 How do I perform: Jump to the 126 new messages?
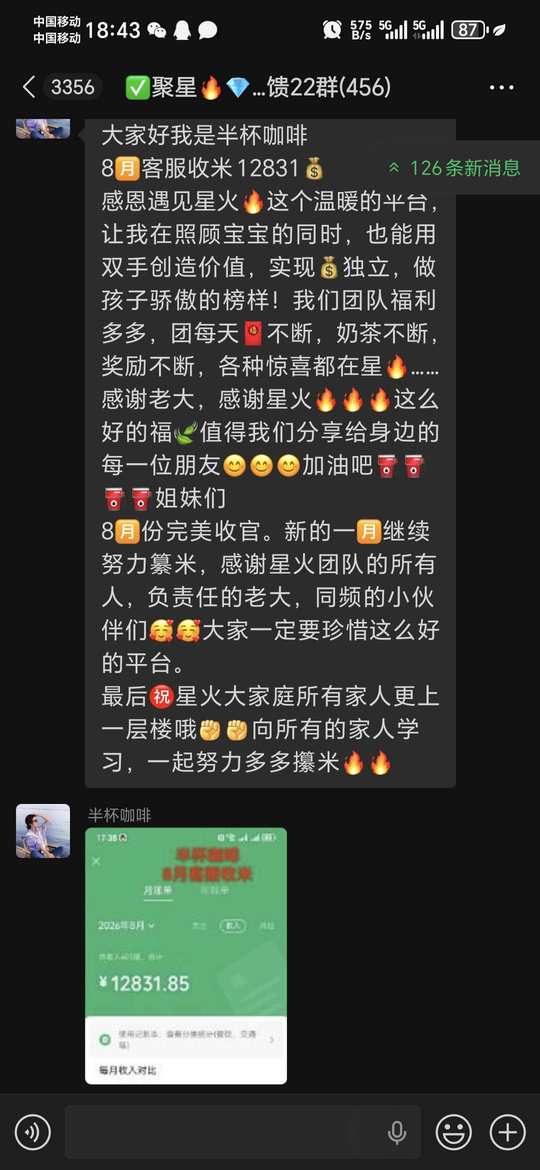[455, 167]
